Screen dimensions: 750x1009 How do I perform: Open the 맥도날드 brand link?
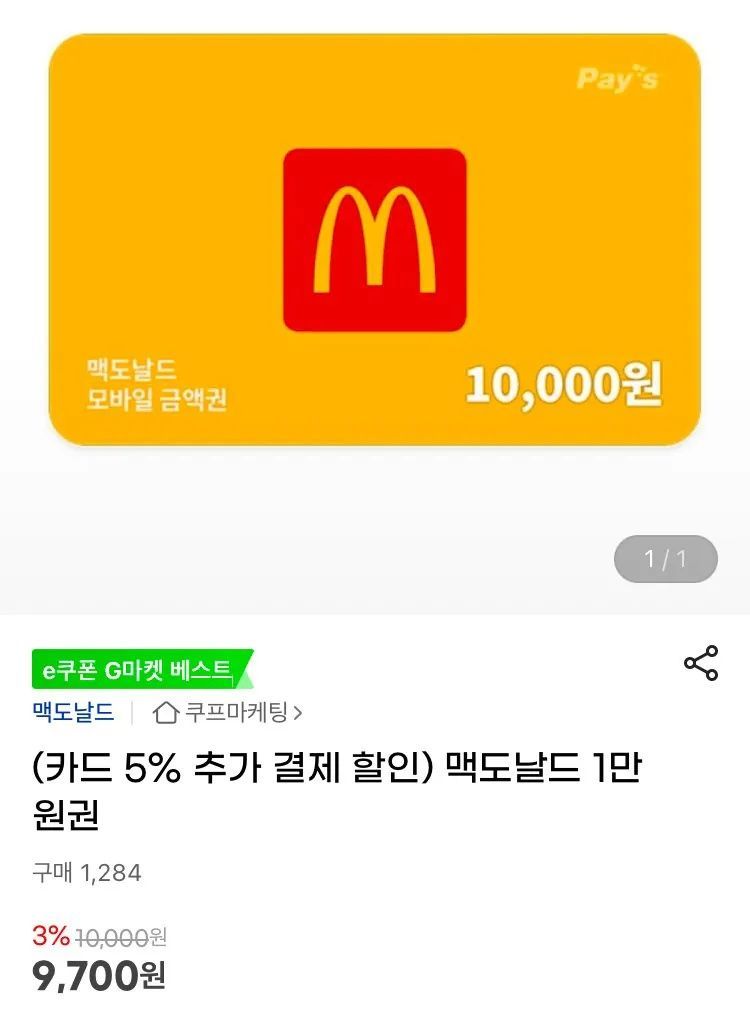[73, 713]
